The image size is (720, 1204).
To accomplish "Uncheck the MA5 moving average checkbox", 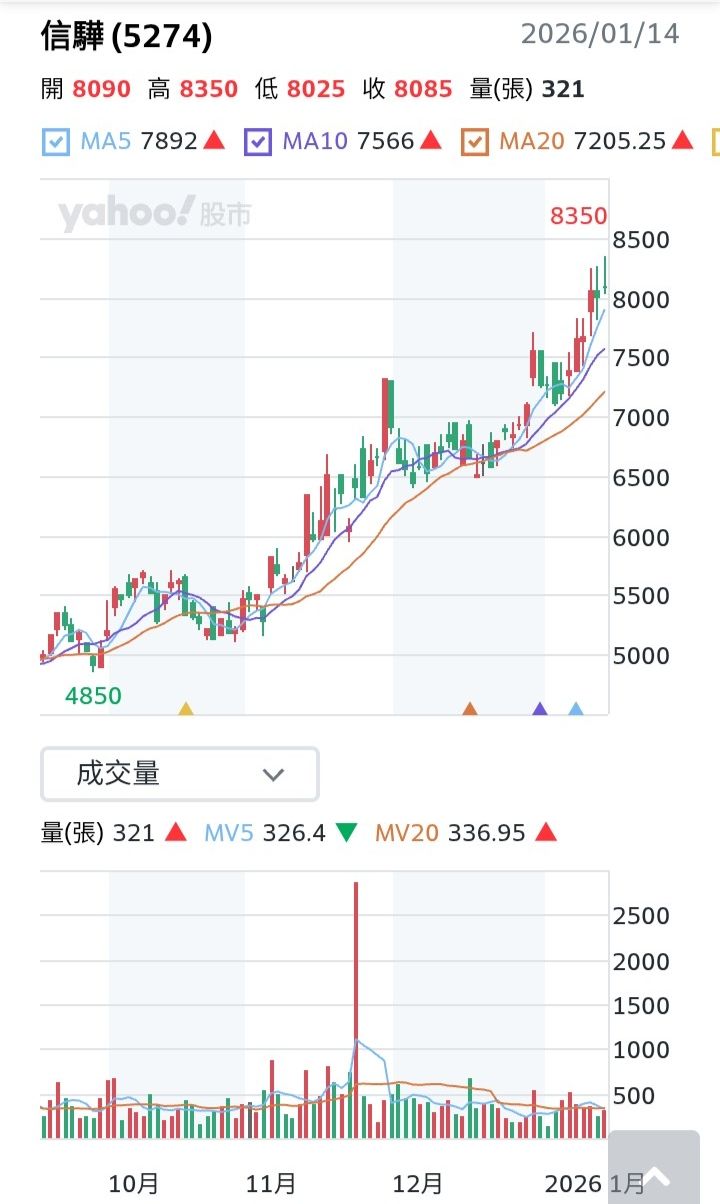I will (x=56, y=141).
